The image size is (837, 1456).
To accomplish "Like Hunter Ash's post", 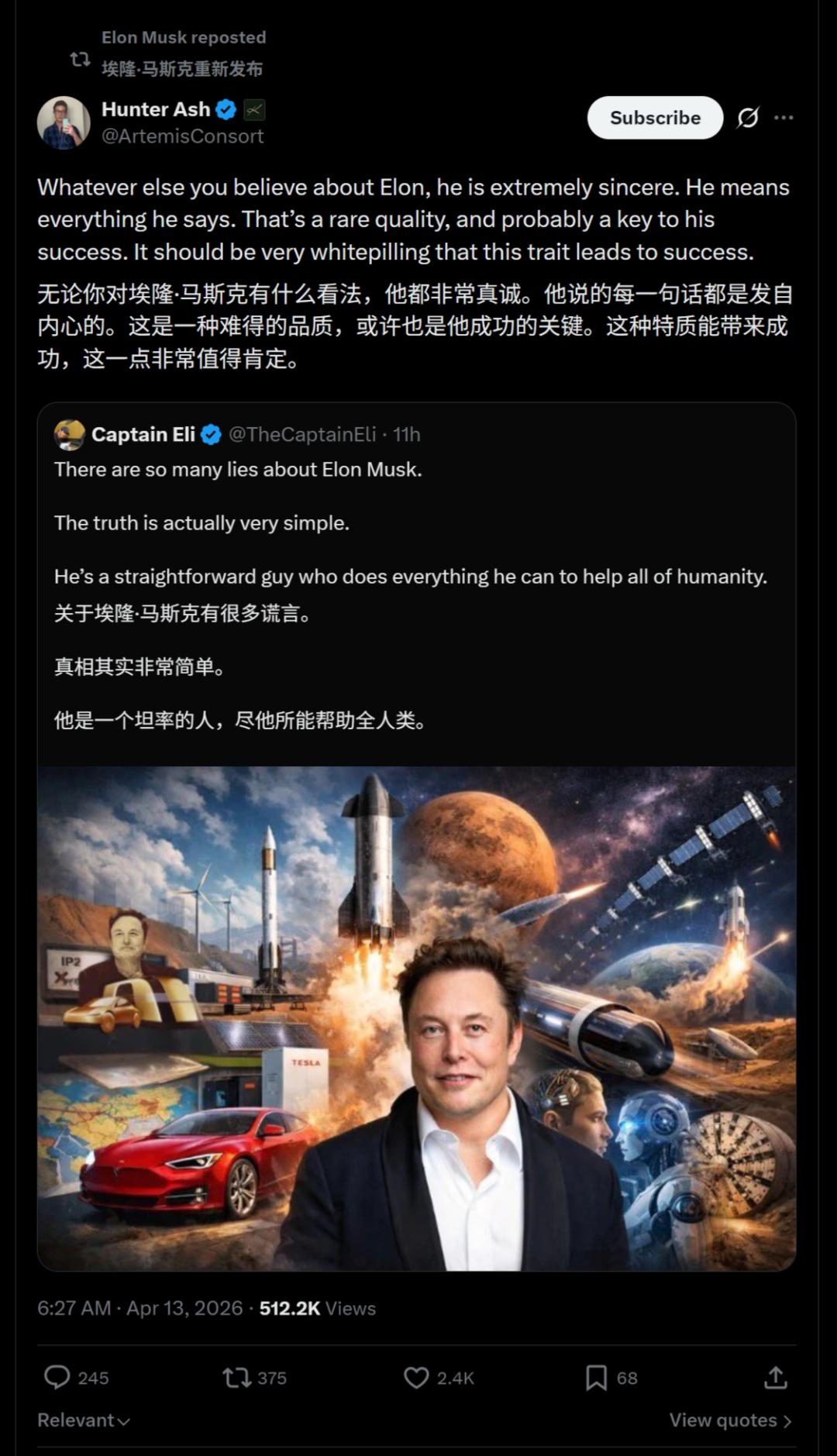I will point(416,1377).
